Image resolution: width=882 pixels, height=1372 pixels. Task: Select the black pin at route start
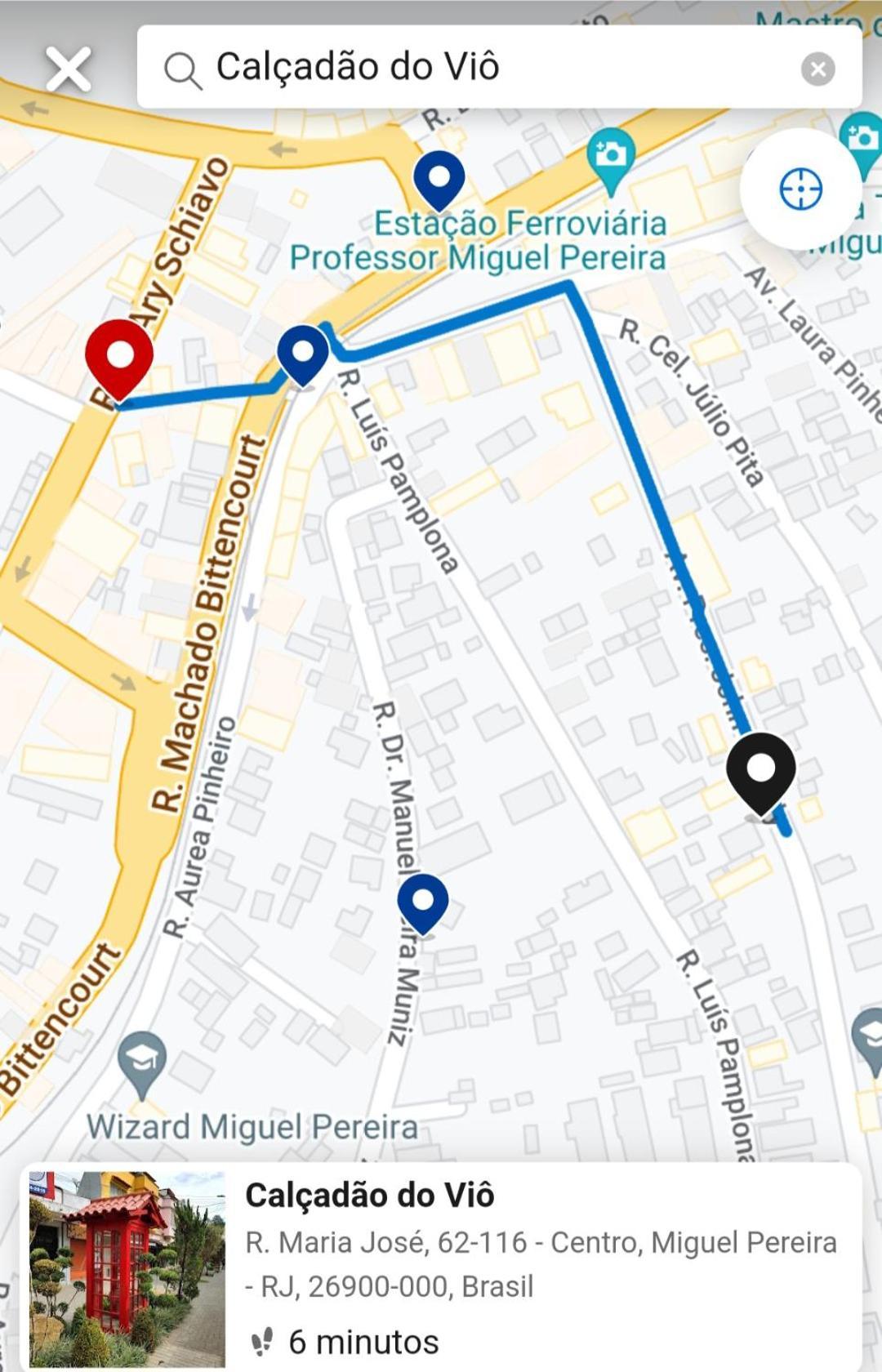tap(761, 772)
